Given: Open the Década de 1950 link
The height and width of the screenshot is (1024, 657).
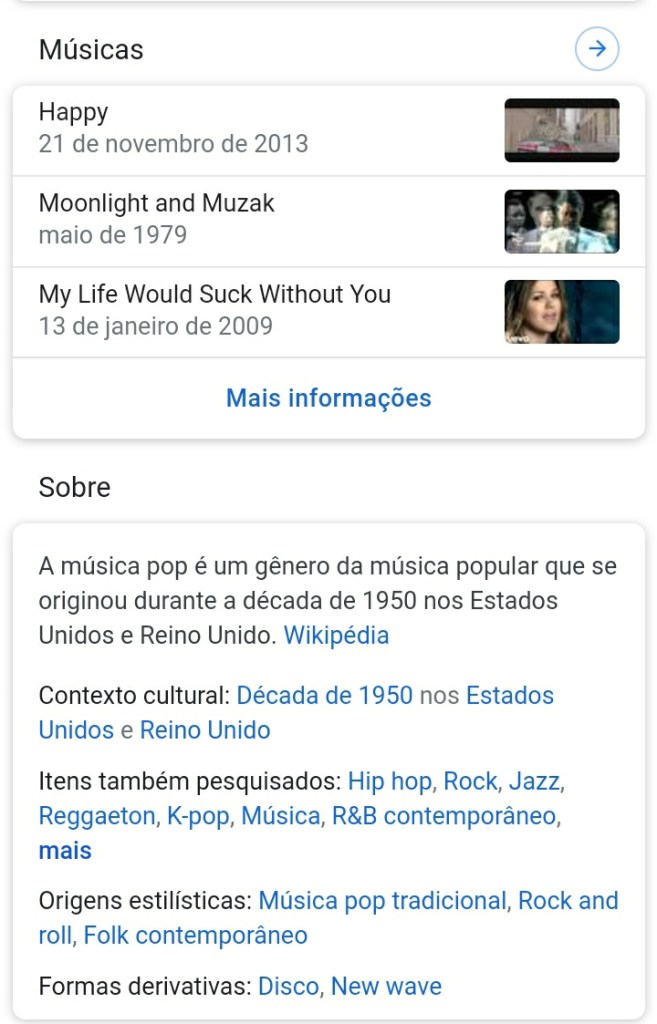Looking at the screenshot, I should click(x=324, y=695).
